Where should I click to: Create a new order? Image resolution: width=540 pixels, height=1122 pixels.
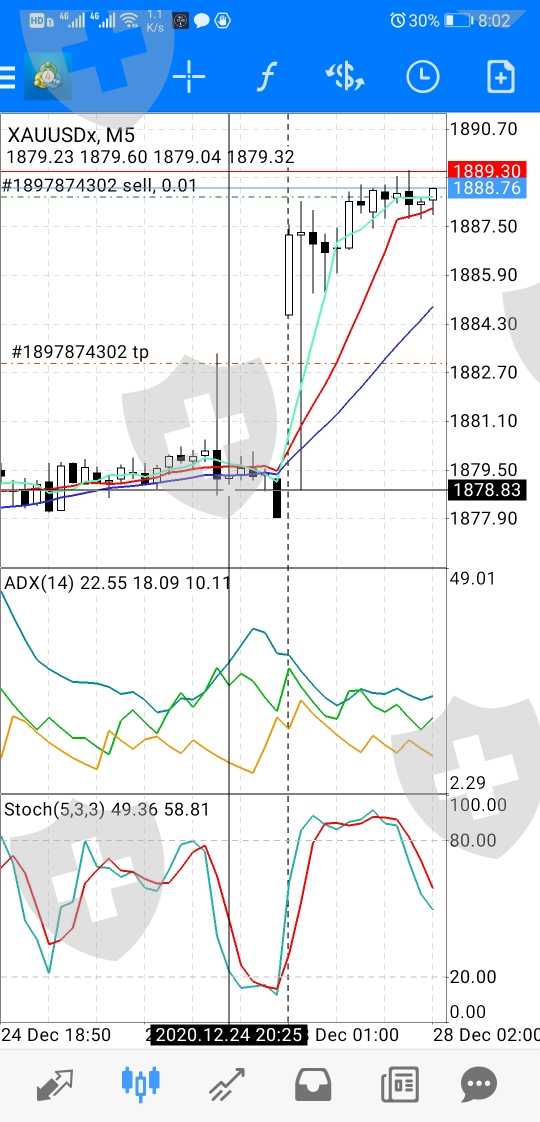click(501, 77)
